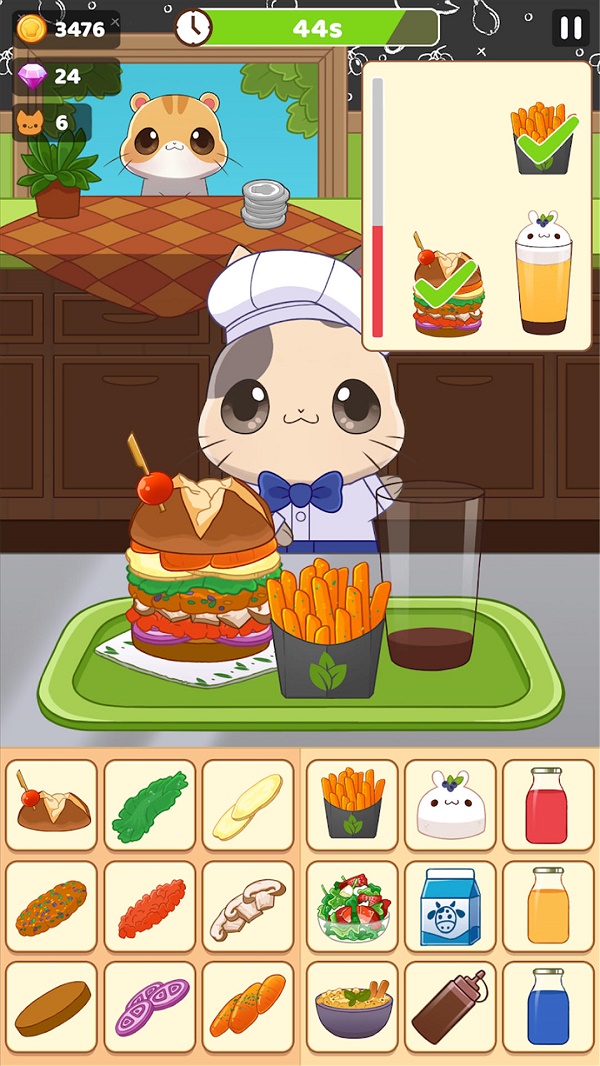Choose the veggie patty ingredient
Viewport: 600px width, 1066px height.
click(x=52, y=907)
